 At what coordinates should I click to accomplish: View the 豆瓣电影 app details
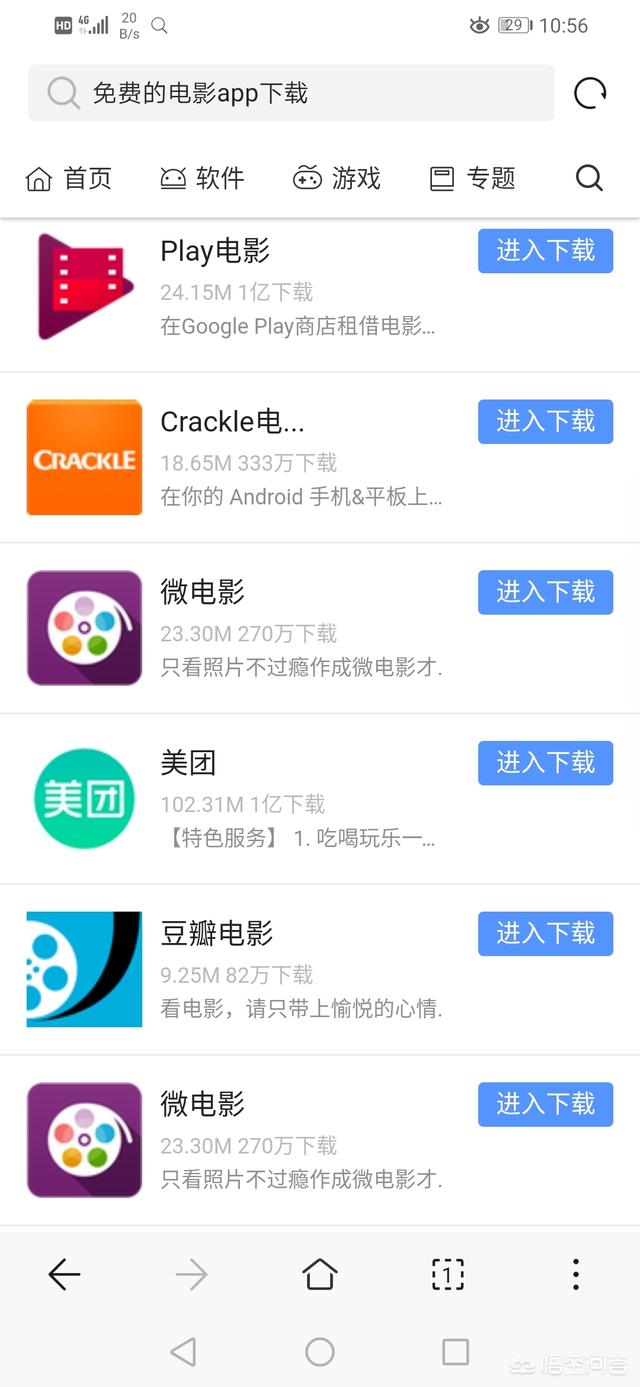tap(216, 934)
